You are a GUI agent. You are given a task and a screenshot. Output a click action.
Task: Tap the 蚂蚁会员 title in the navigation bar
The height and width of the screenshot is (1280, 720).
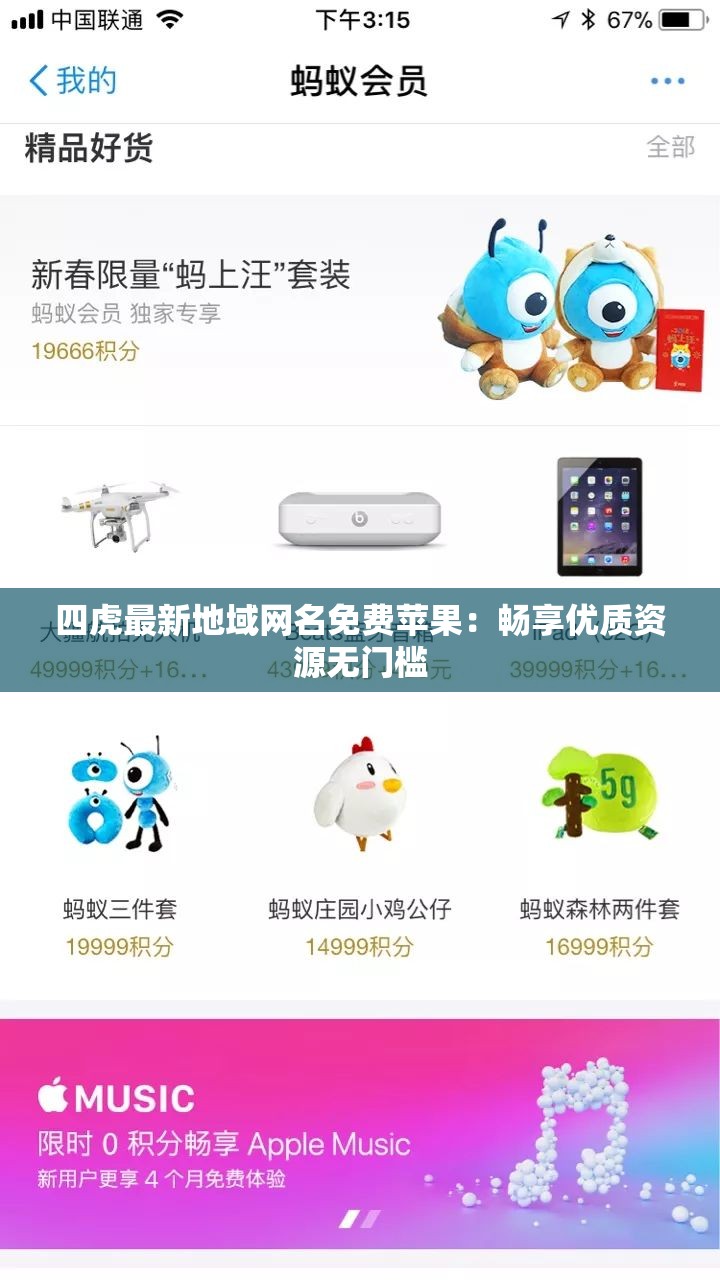point(360,79)
